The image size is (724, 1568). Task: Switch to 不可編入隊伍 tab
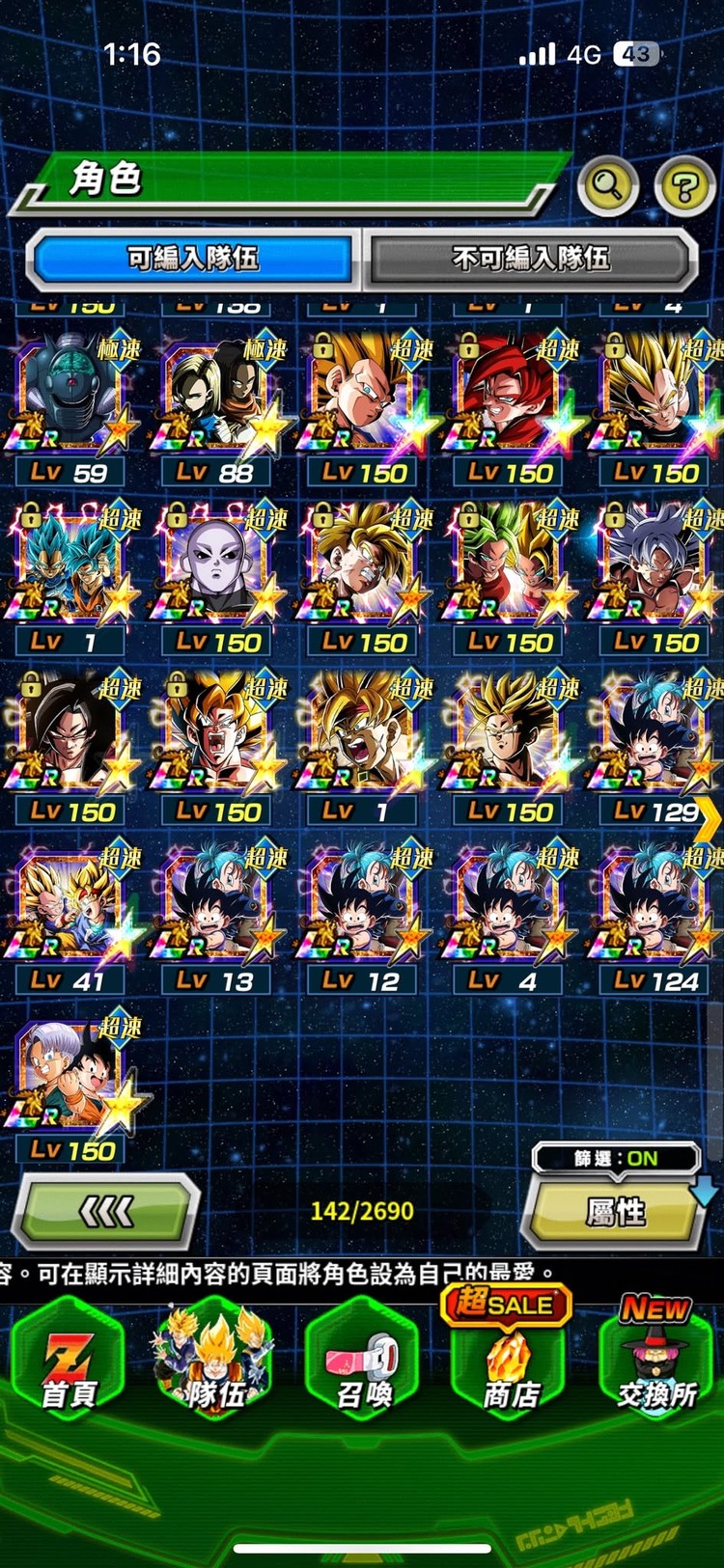coord(531,259)
